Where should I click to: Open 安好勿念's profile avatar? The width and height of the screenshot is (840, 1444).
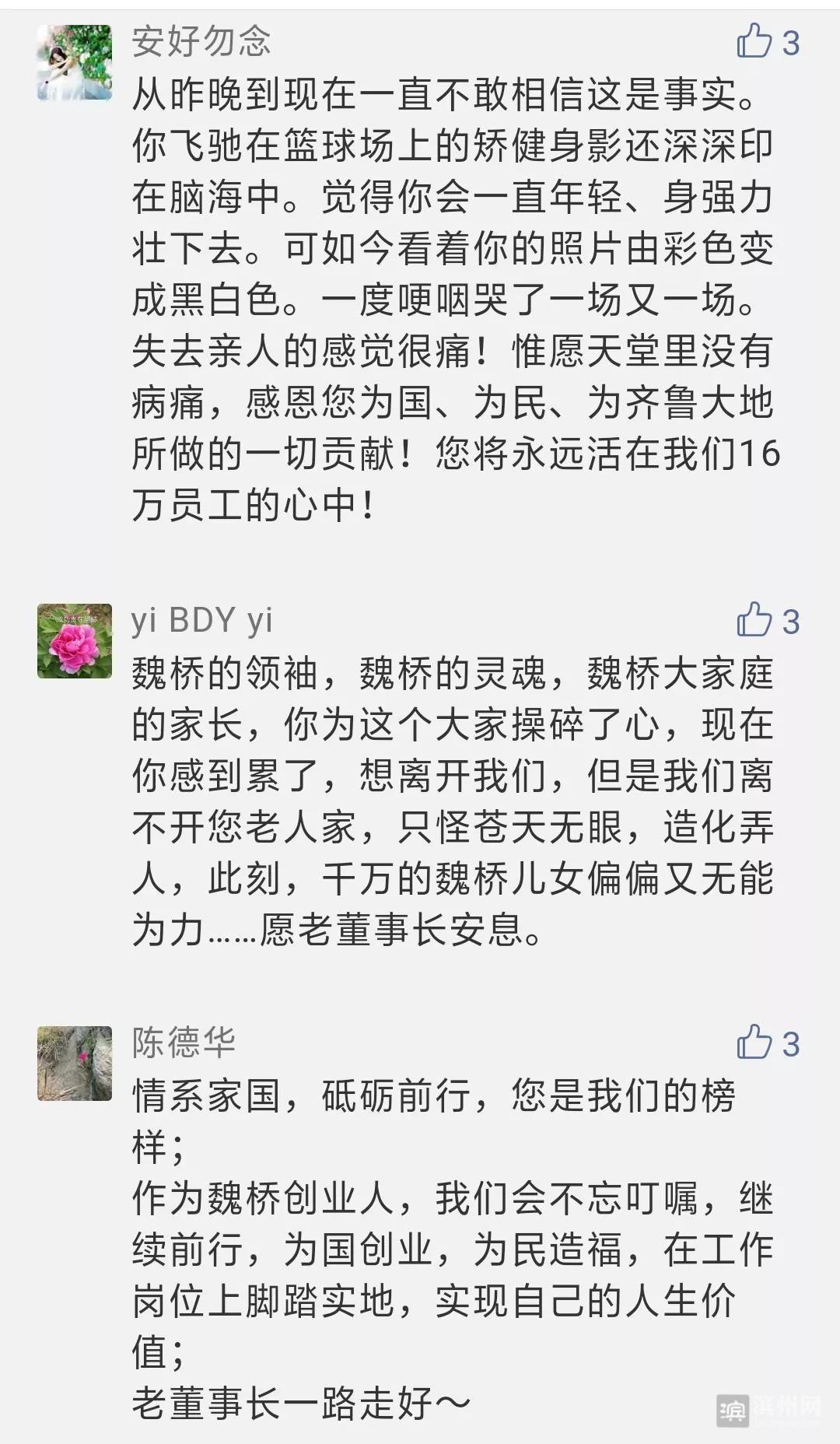74,61
